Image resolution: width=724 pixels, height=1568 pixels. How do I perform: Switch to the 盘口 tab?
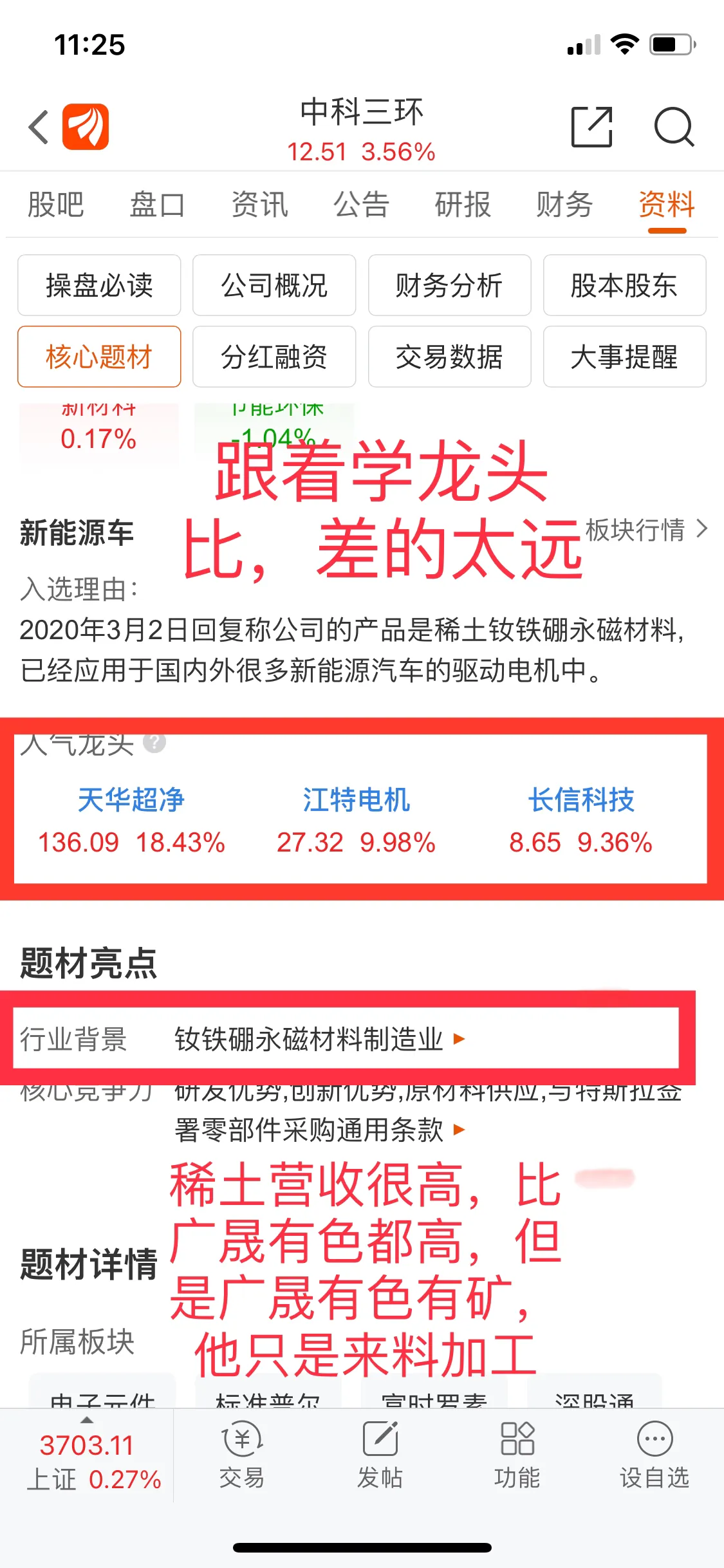pos(157,205)
